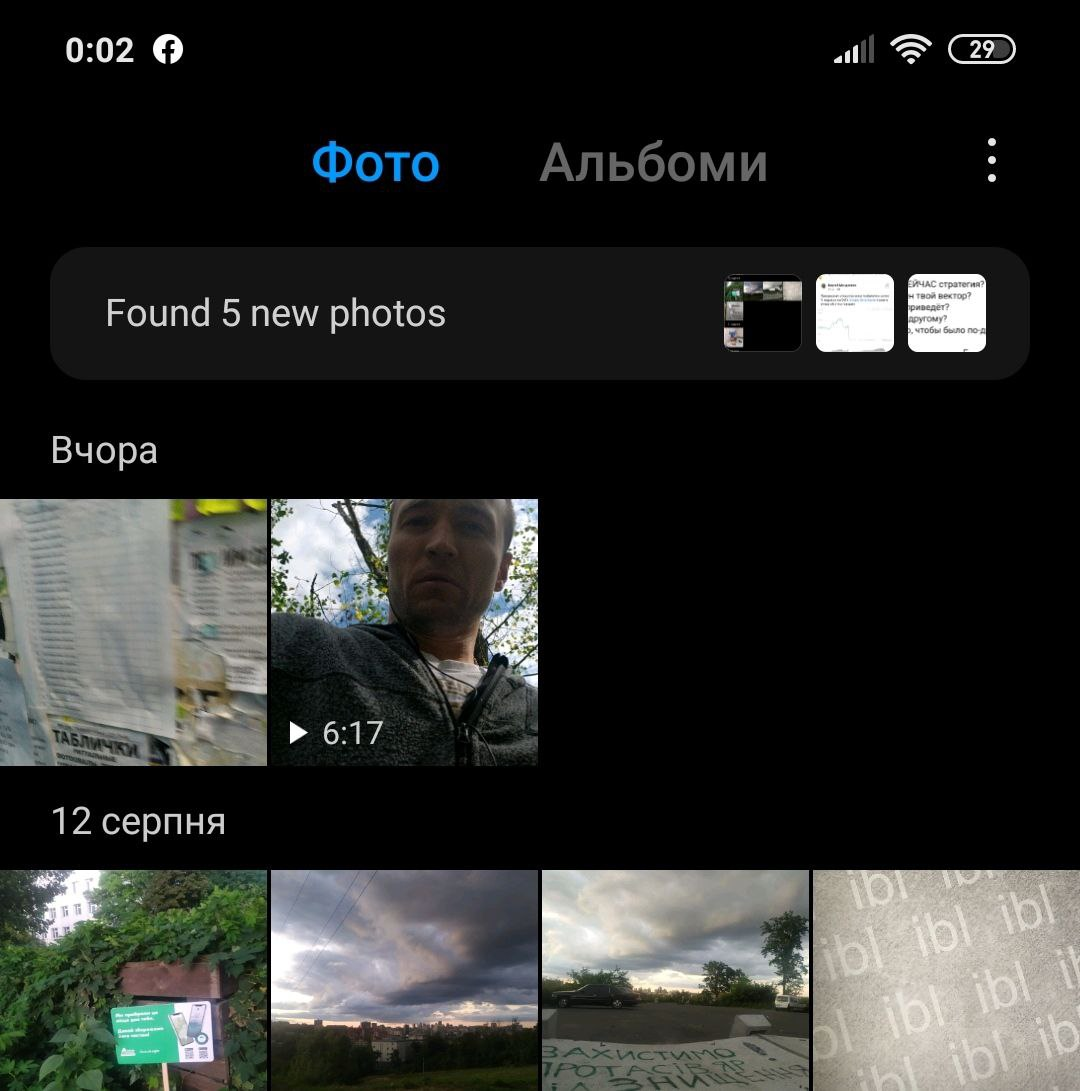Open the gray ibl watermark photo

click(946, 980)
